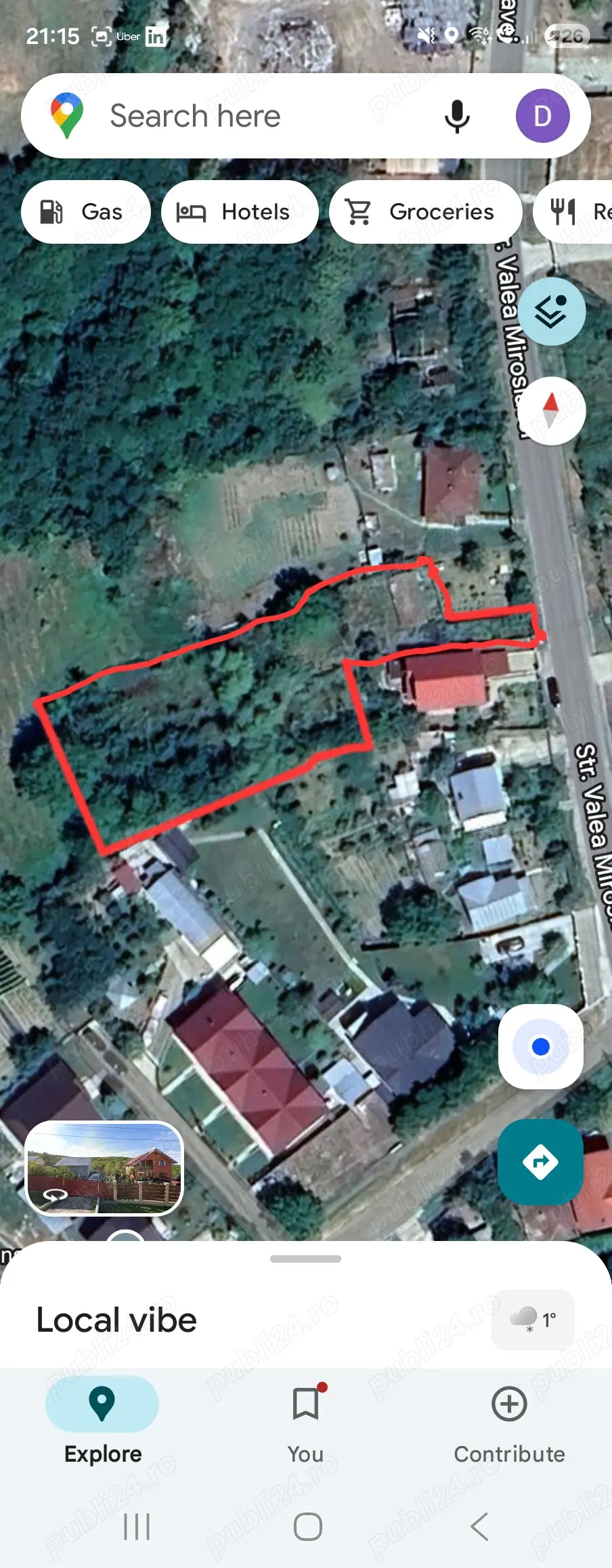Open the map layers selector
The width and height of the screenshot is (612, 1568).
point(552,311)
